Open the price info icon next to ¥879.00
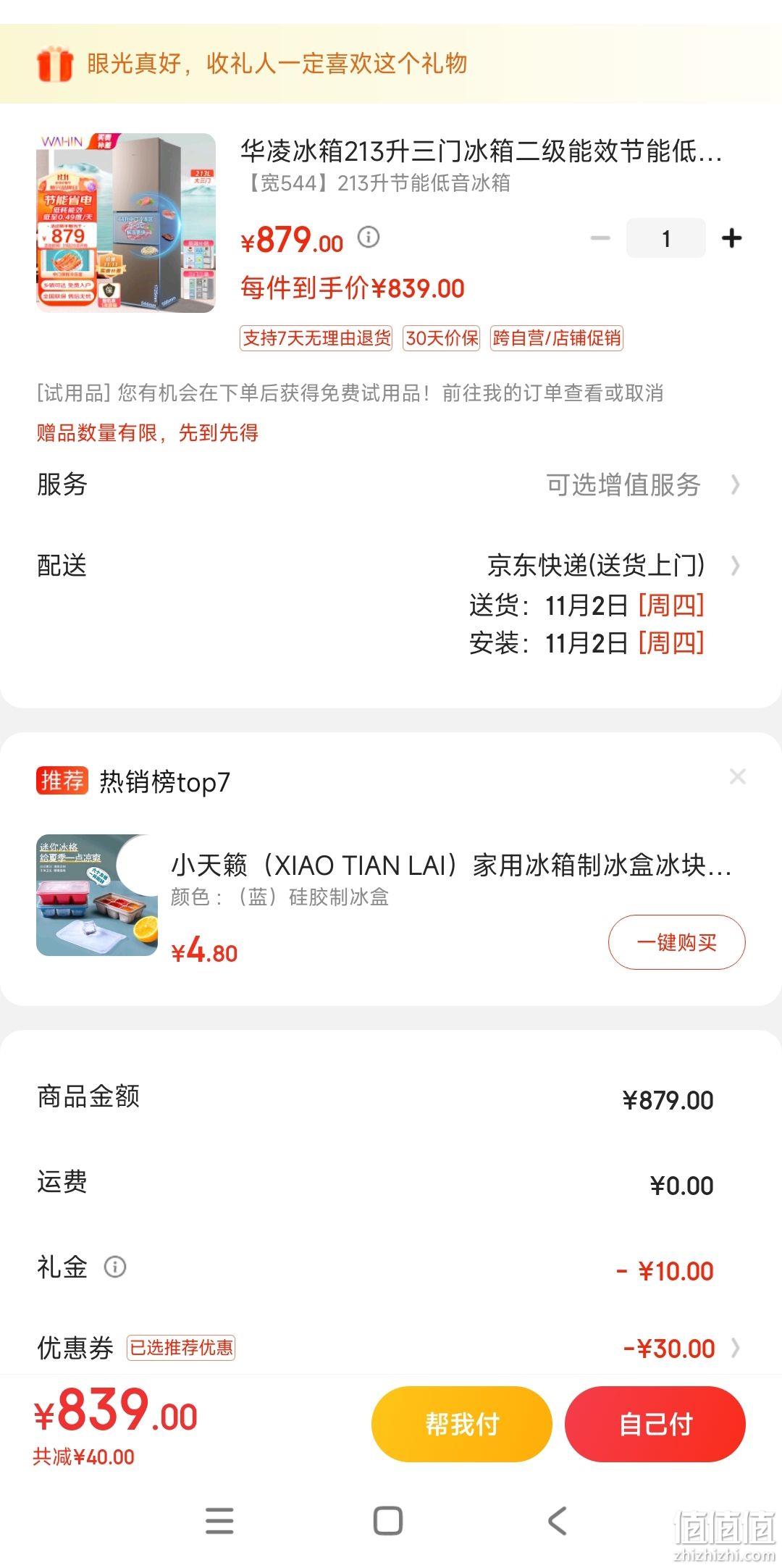Screen dimensions: 782x1568 (x=369, y=237)
